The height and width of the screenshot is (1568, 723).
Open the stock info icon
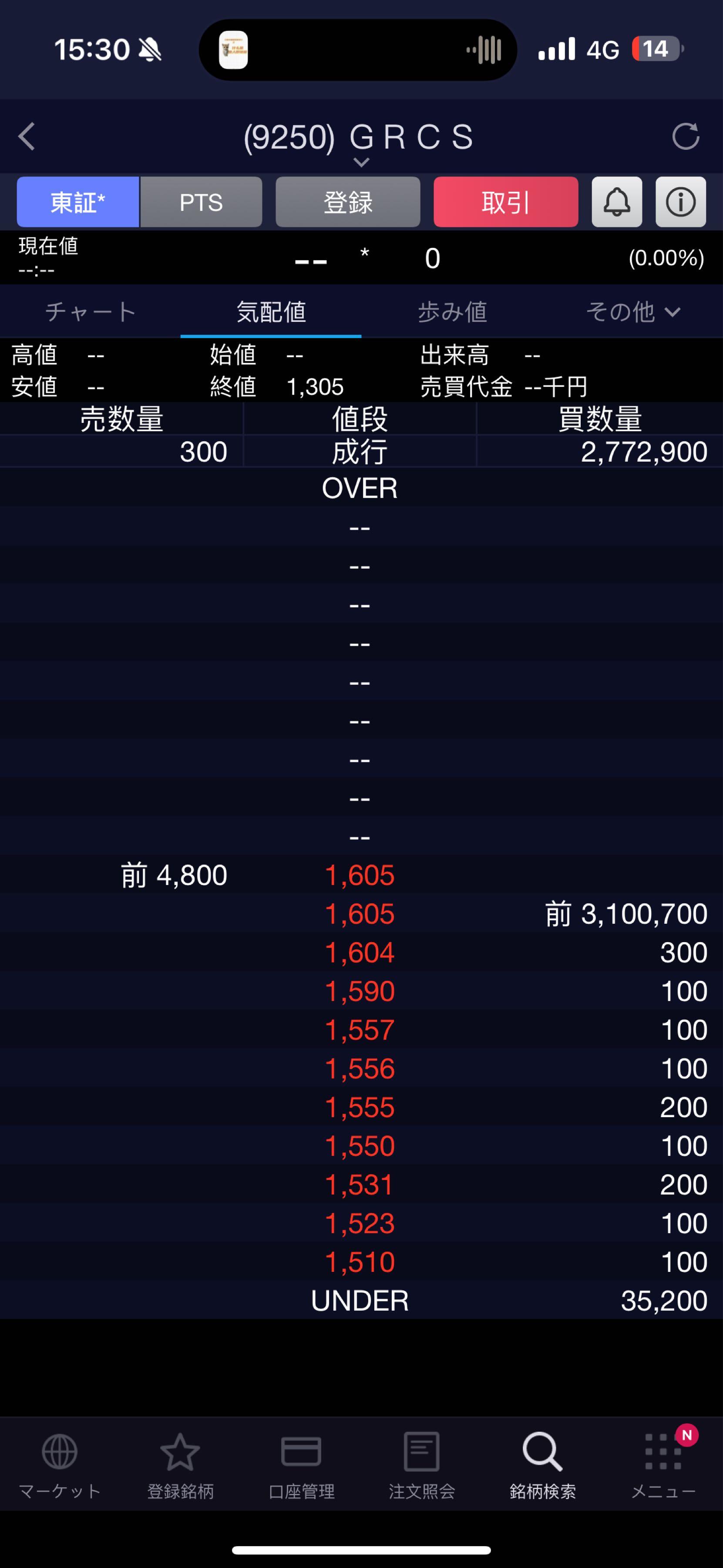coord(680,202)
